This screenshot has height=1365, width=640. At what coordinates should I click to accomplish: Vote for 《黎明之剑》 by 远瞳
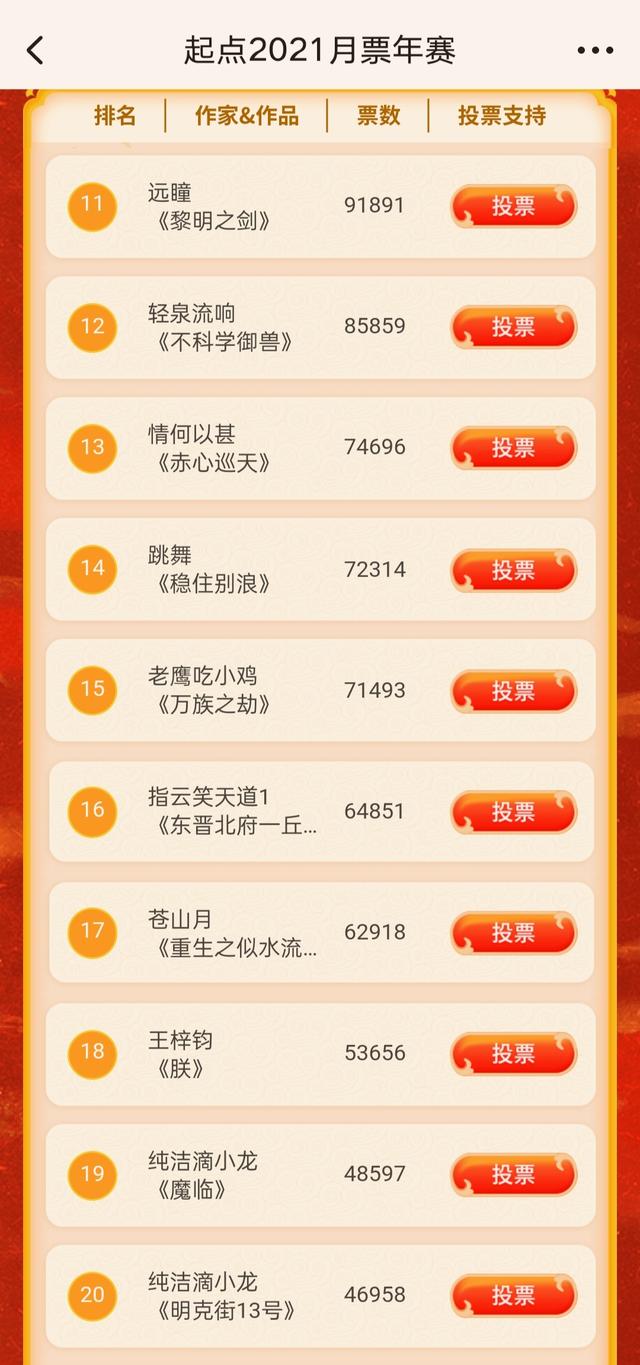point(513,206)
